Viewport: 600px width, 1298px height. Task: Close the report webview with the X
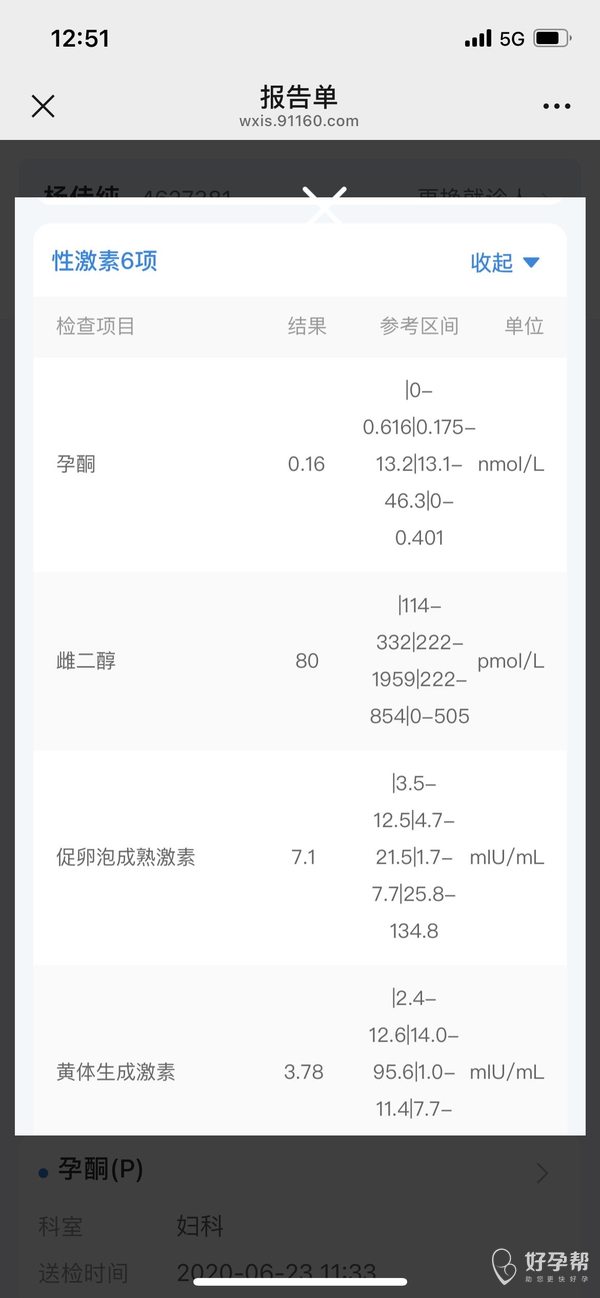coord(43,106)
